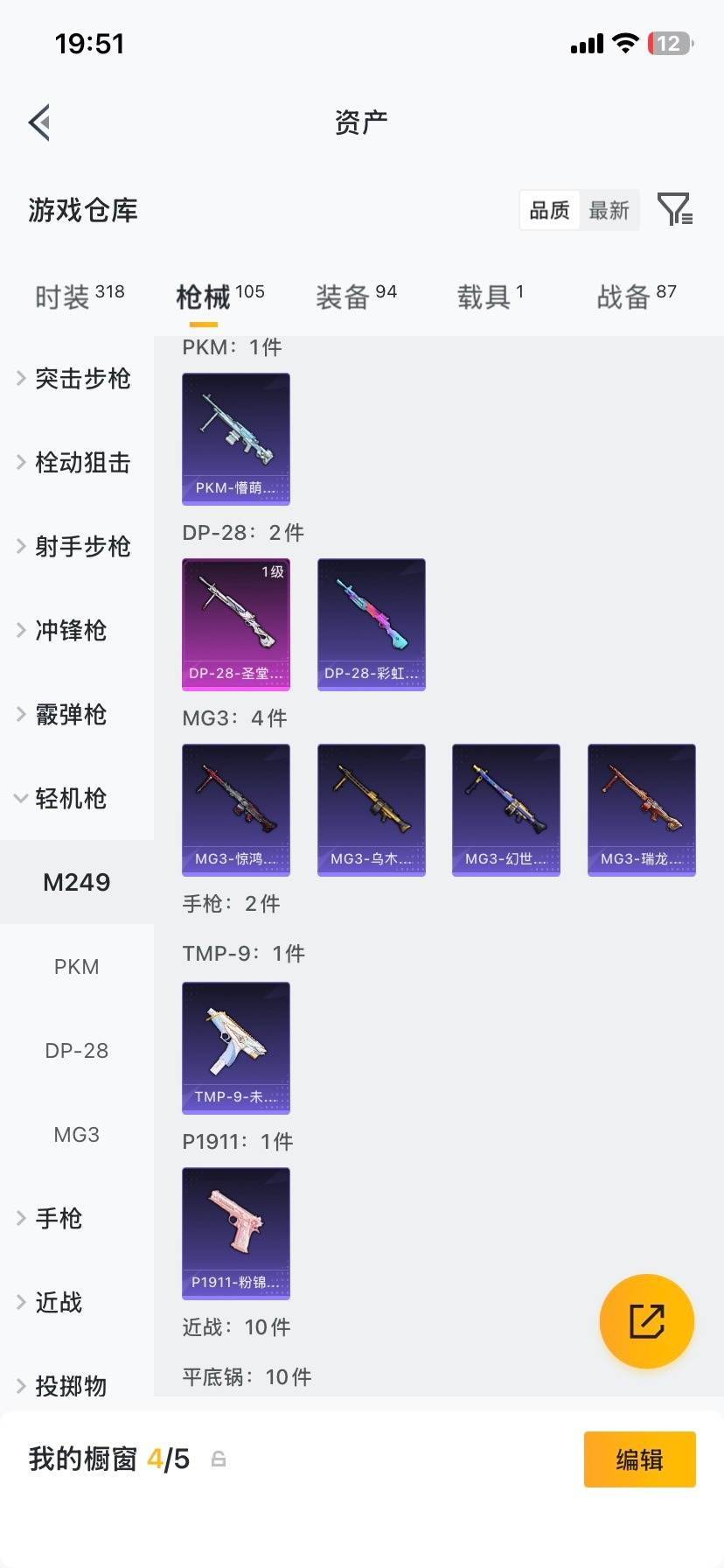Select MG3 in the sidebar list
This screenshot has height=1568, width=724.
(77, 1135)
